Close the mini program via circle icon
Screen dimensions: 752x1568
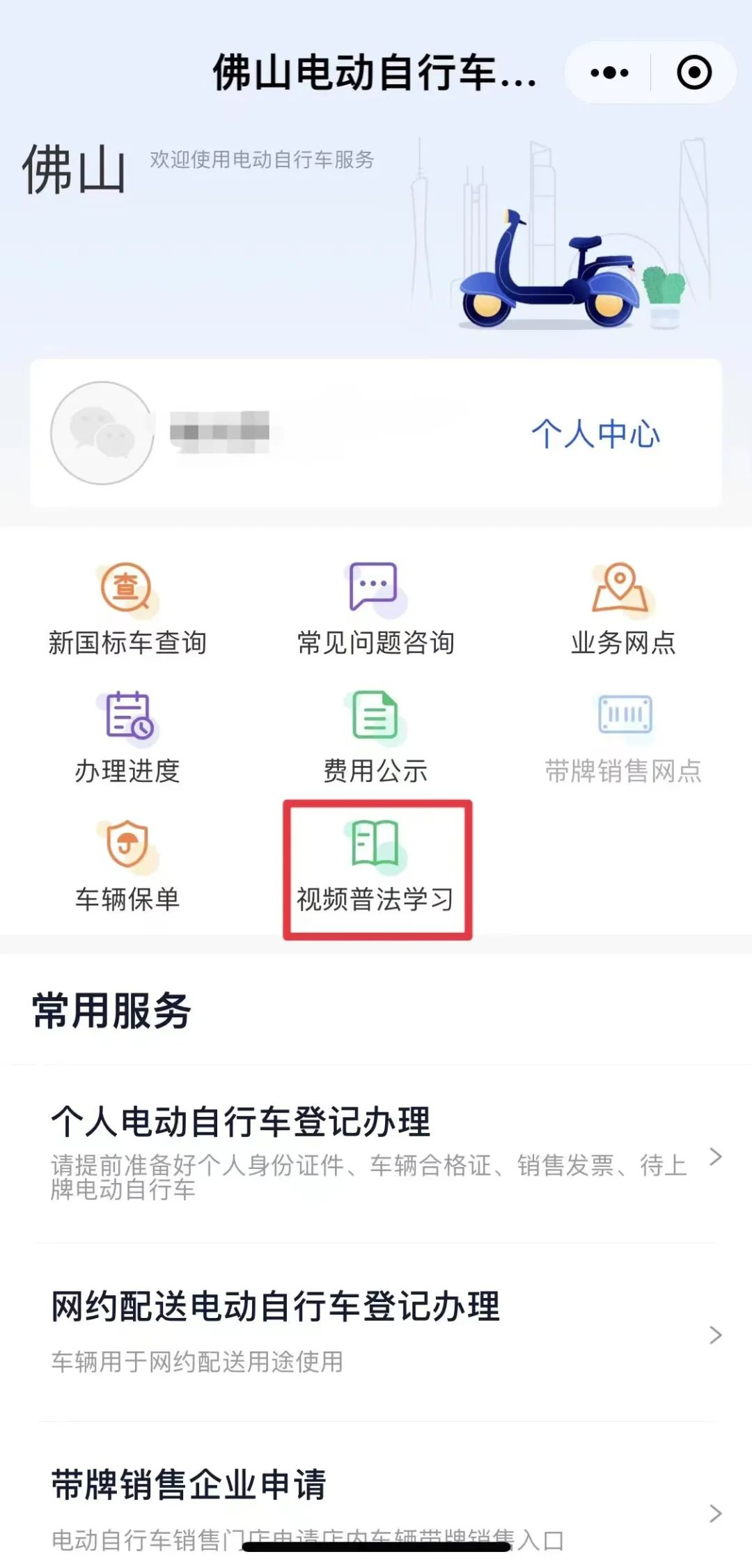pos(694,72)
